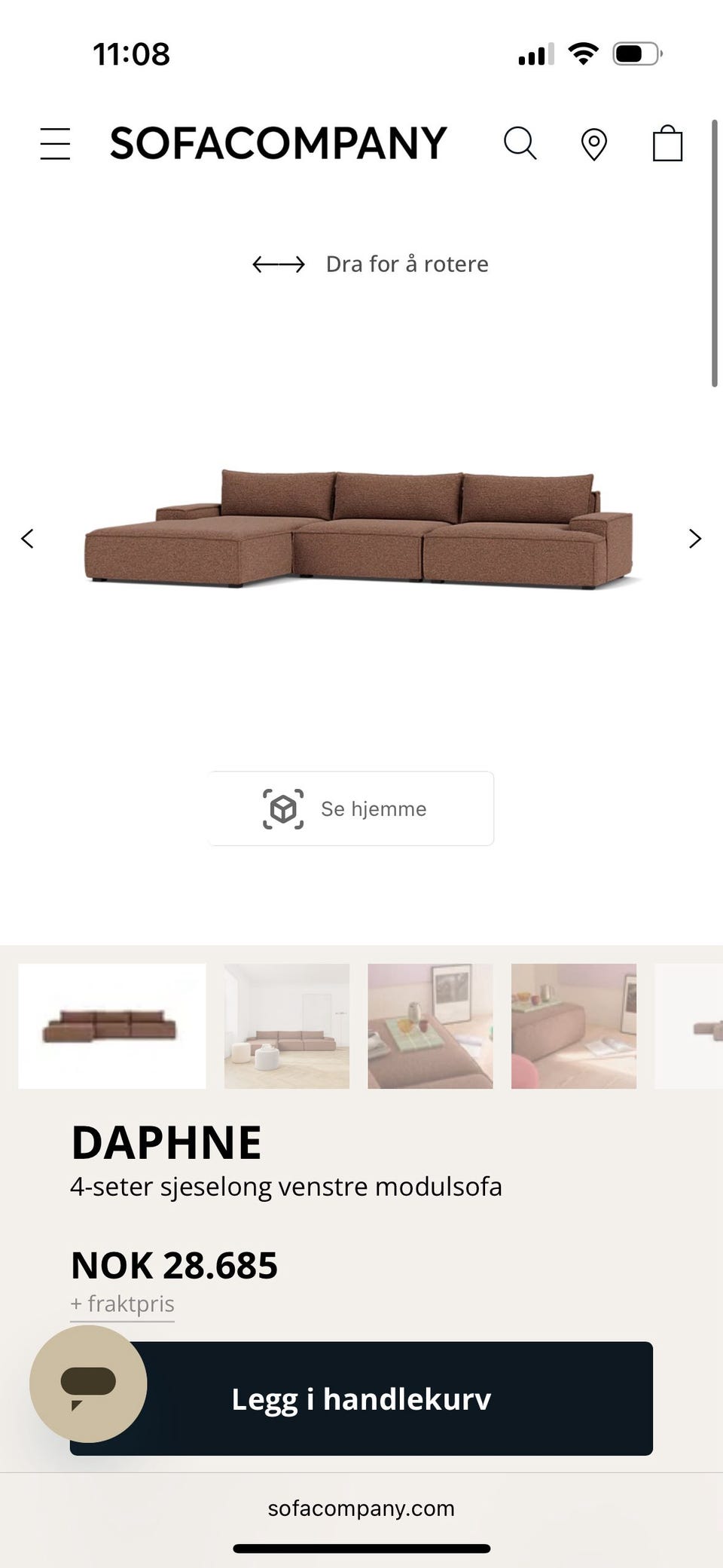
Task: Open sofacompany.com address label
Action: pyautogui.click(x=361, y=1508)
